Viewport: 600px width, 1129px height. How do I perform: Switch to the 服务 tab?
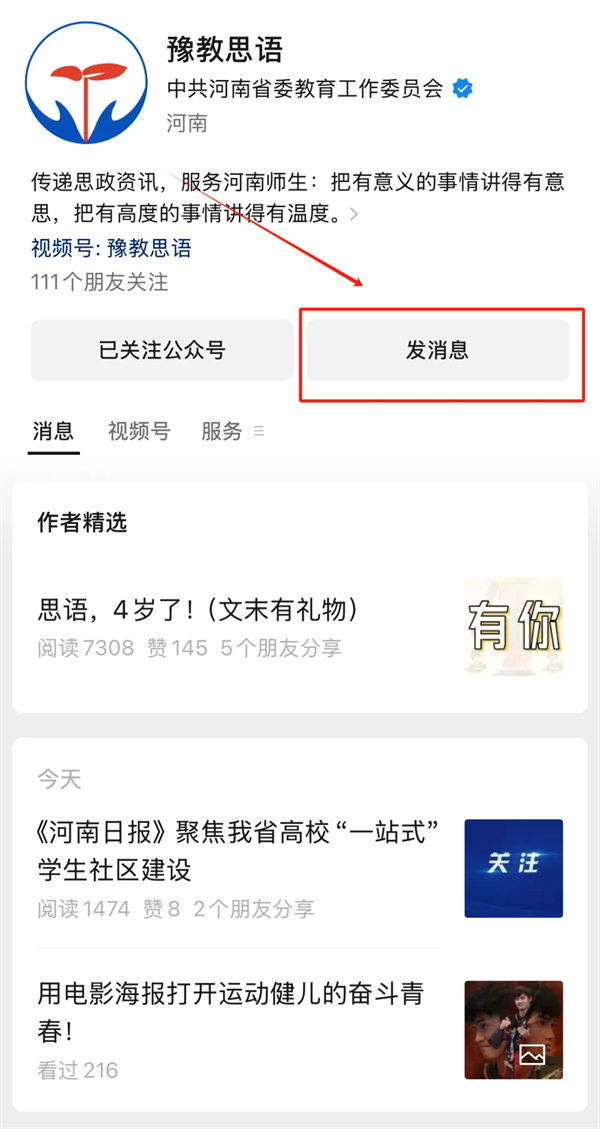(x=232, y=431)
